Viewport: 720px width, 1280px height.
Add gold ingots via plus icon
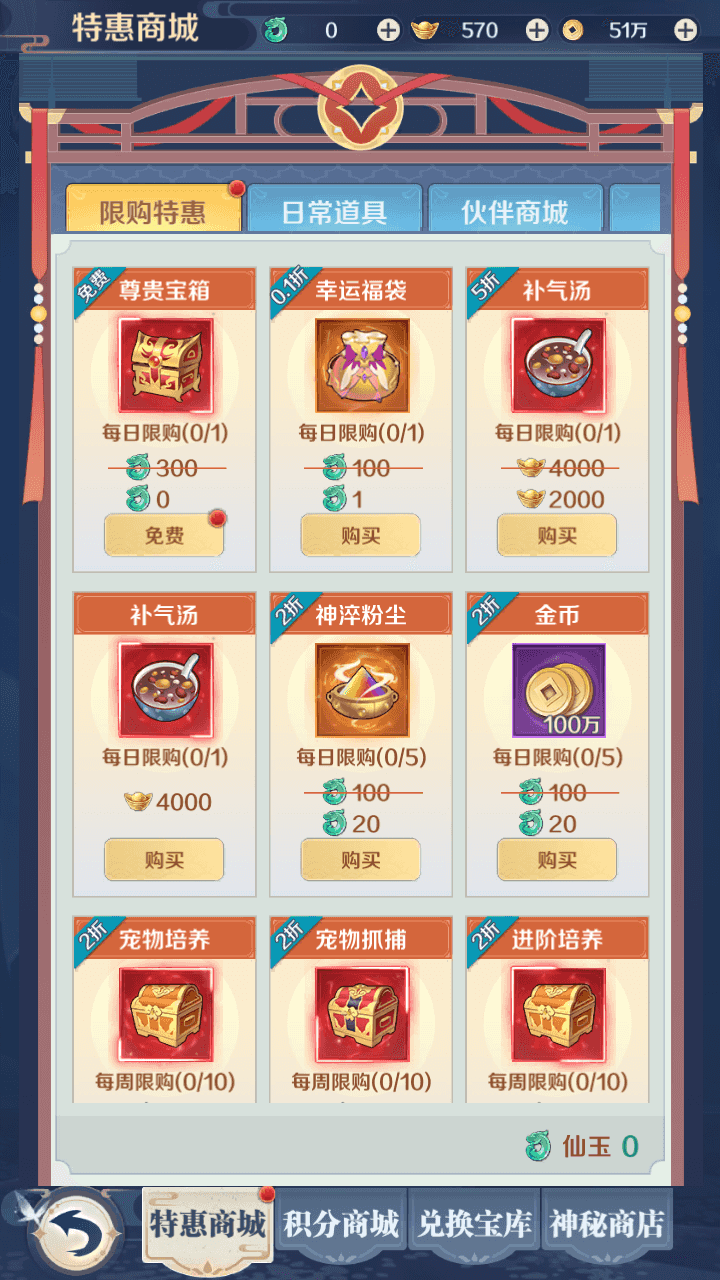[537, 30]
